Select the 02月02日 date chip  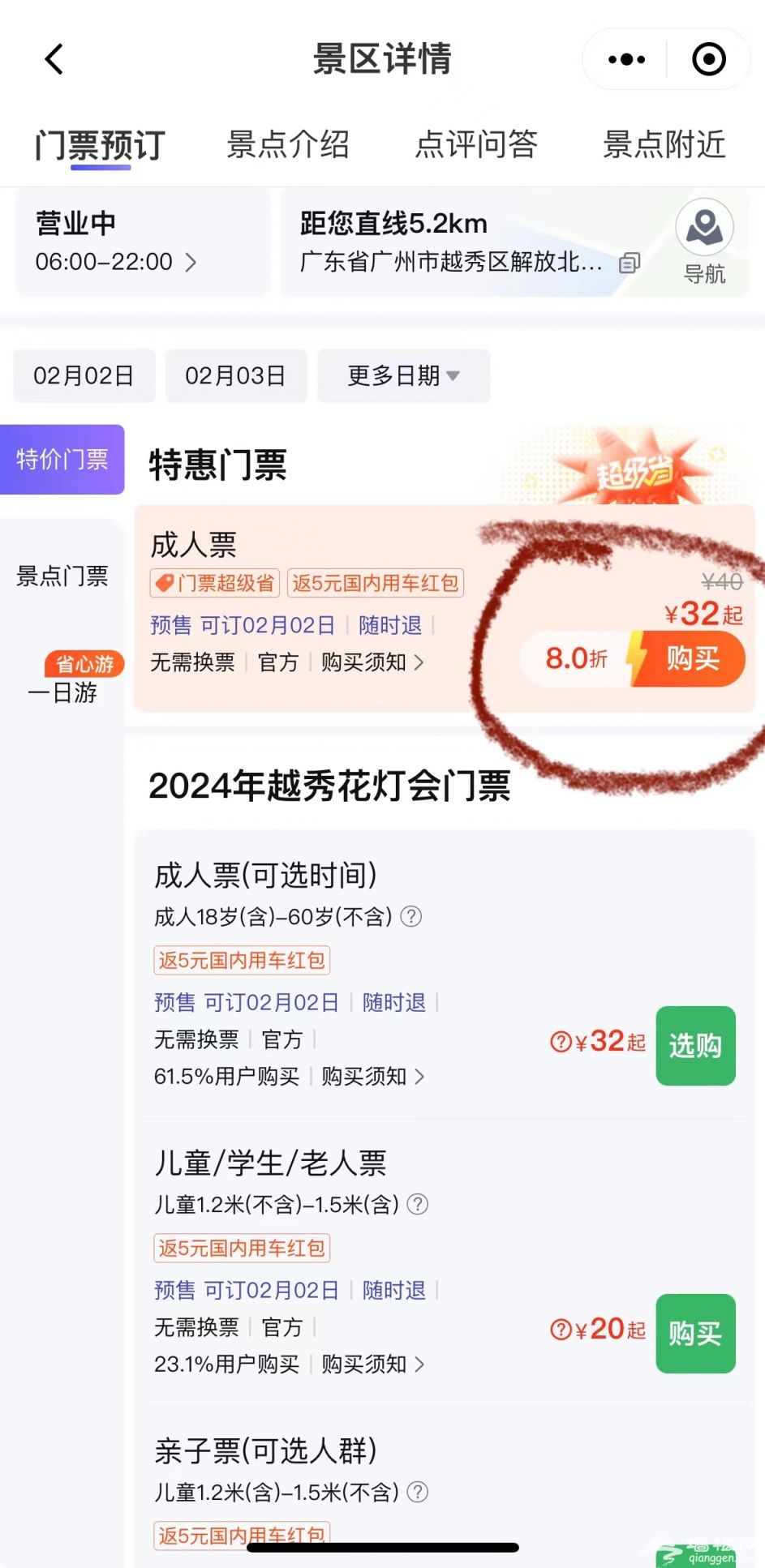click(84, 375)
